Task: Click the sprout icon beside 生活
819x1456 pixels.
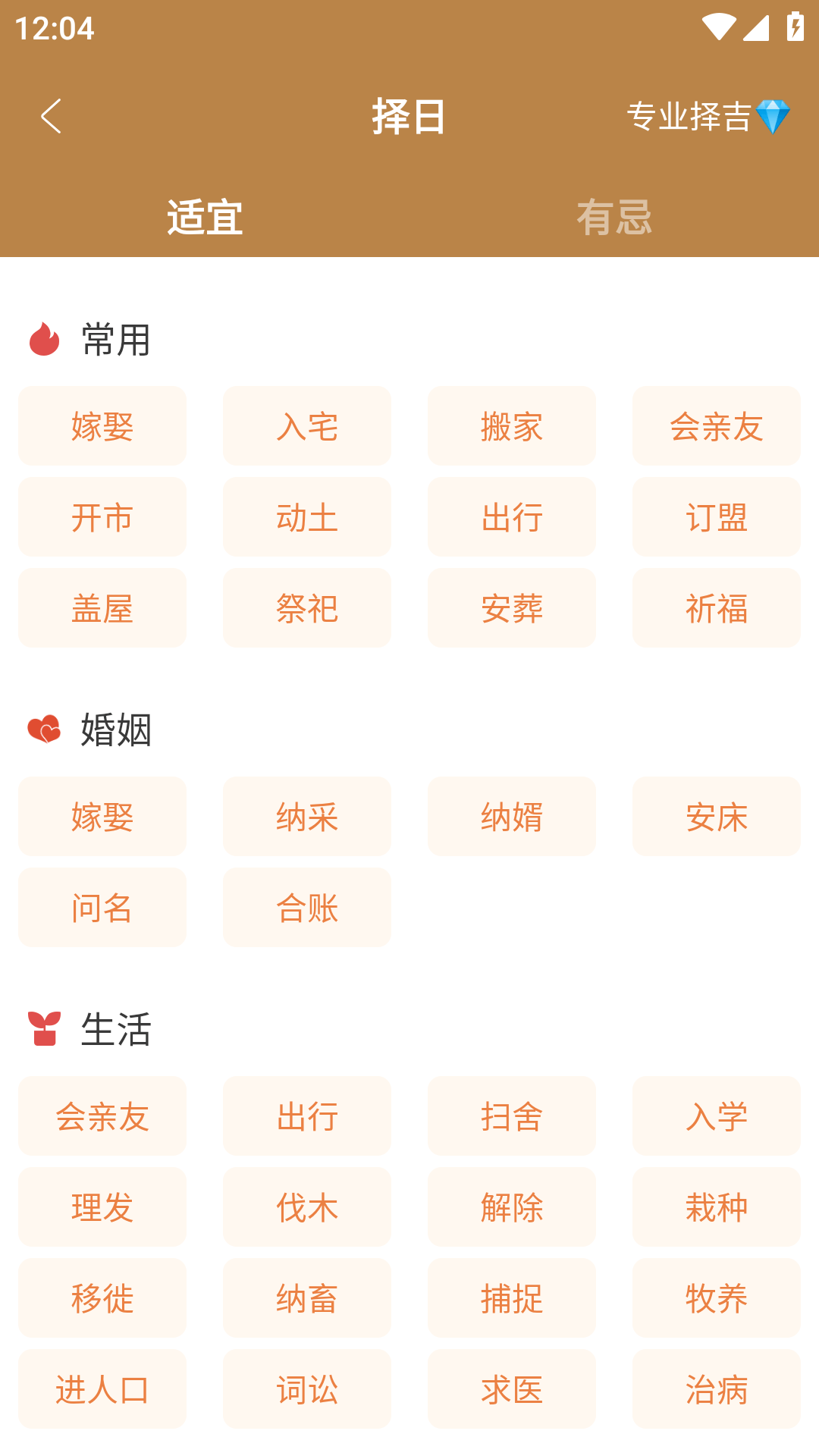Action: pyautogui.click(x=43, y=1029)
